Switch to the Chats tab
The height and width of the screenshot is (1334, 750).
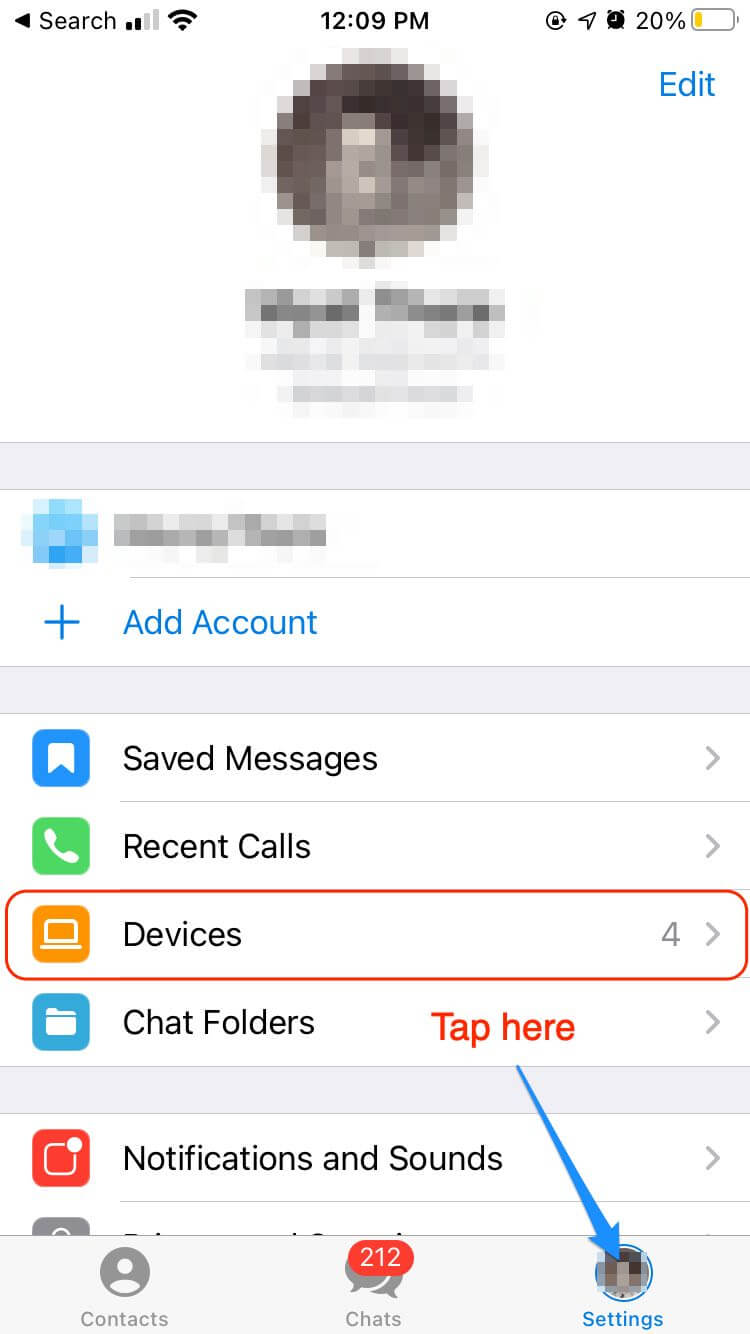374,1289
